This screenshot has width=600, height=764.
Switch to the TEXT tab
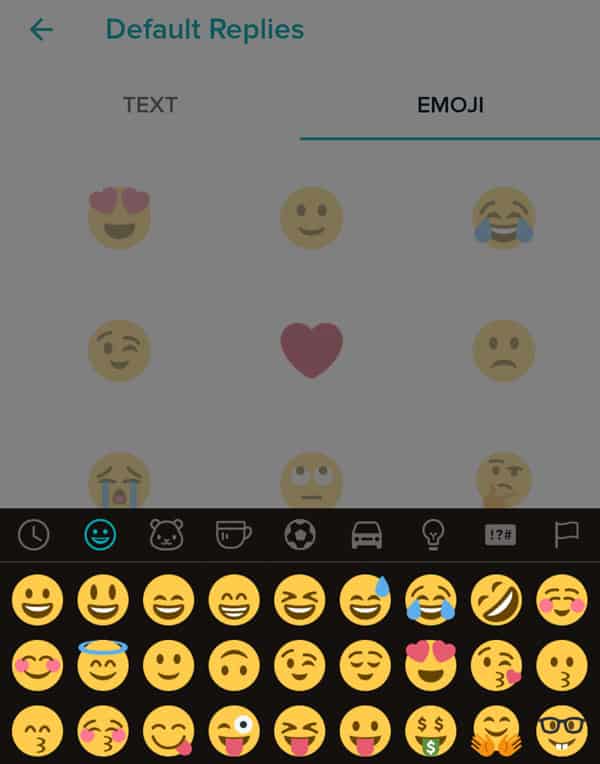[x=150, y=104]
